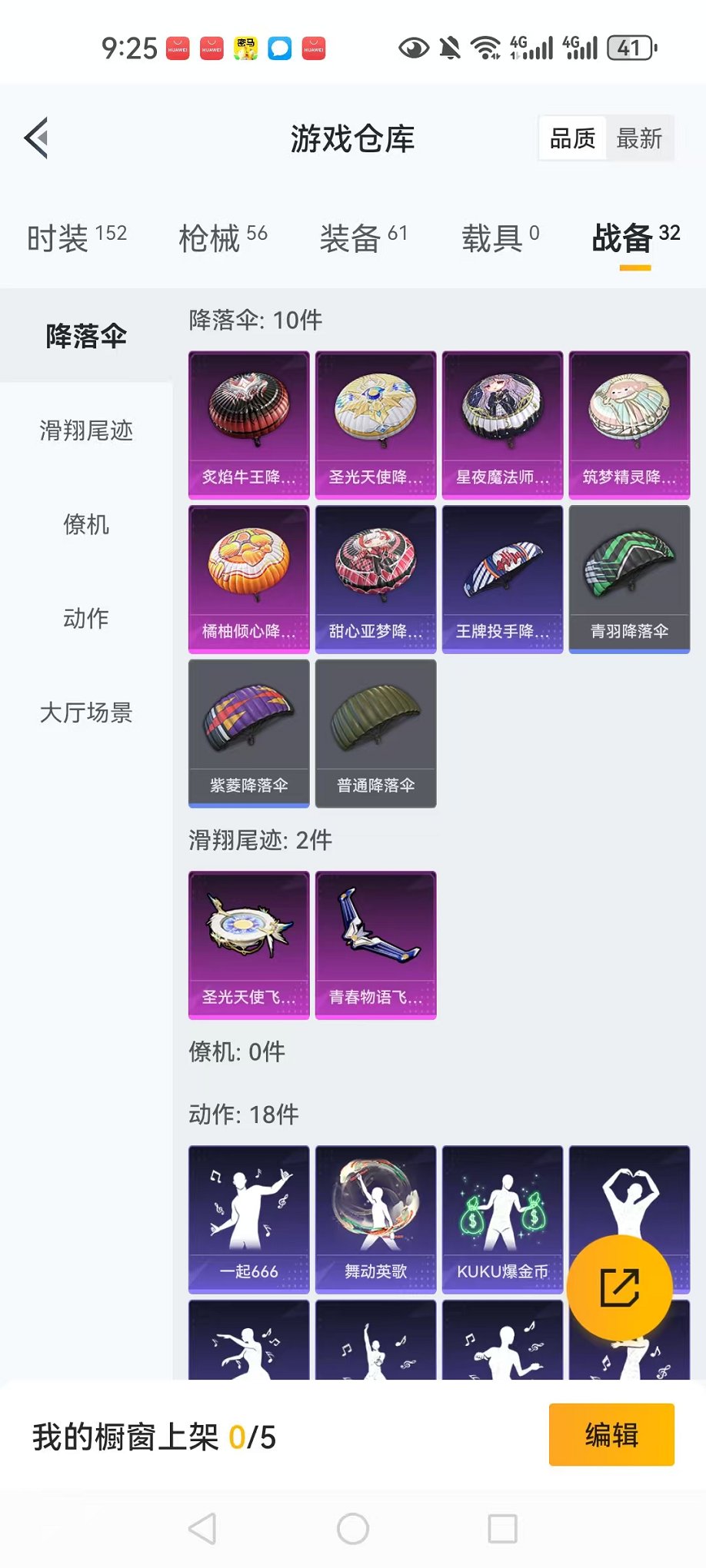Switch to the 时装 tab
The width and height of the screenshot is (706, 1568).
(76, 238)
